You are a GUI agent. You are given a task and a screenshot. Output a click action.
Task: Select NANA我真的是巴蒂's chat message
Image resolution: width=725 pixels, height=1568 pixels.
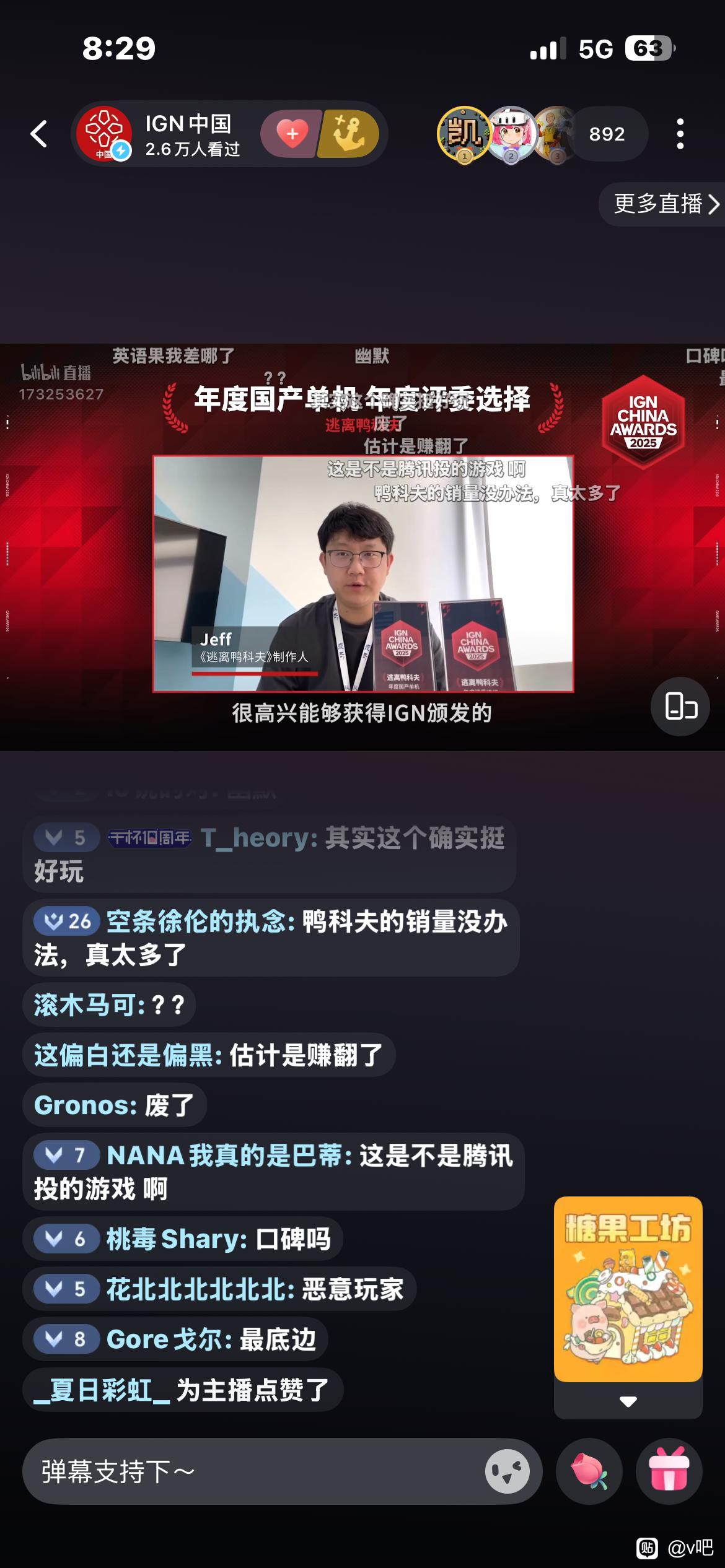point(273,1172)
